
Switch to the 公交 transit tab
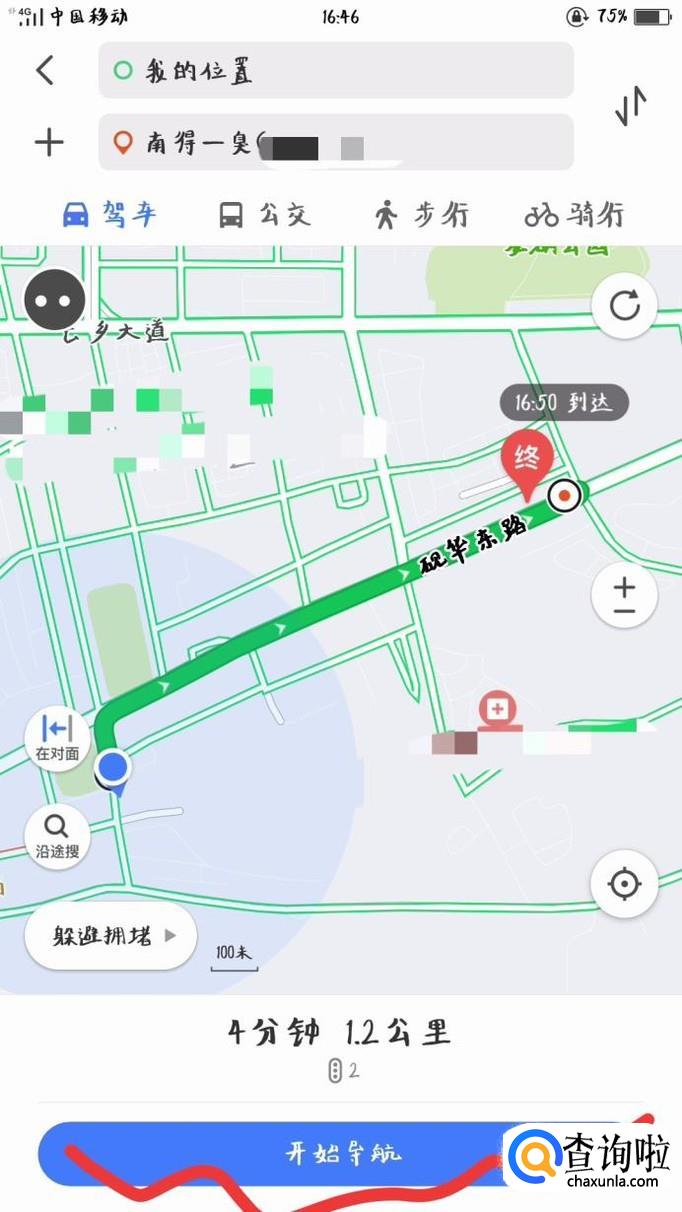[x=265, y=214]
